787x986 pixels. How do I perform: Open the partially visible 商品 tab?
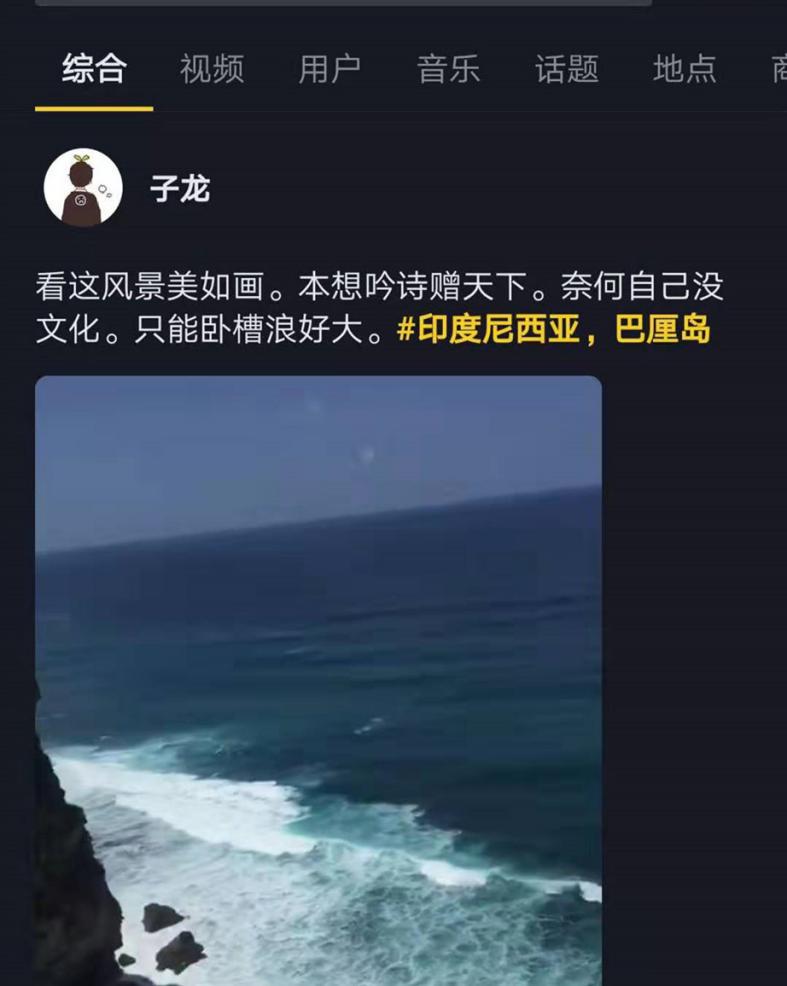click(780, 69)
